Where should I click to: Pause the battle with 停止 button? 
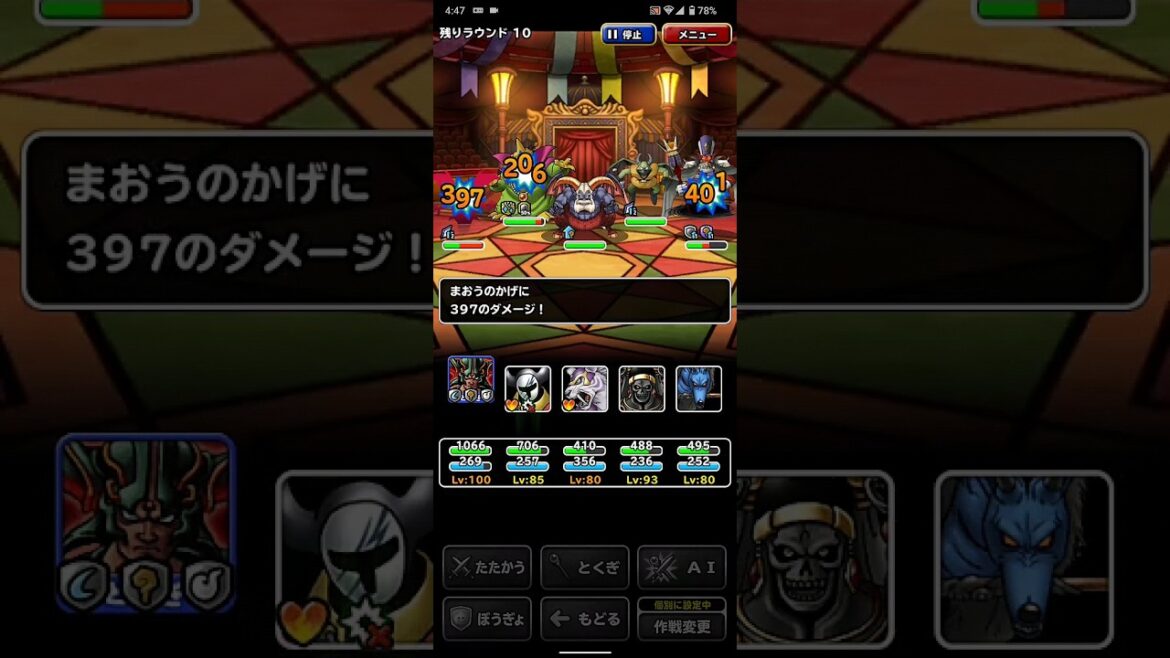[x=628, y=34]
